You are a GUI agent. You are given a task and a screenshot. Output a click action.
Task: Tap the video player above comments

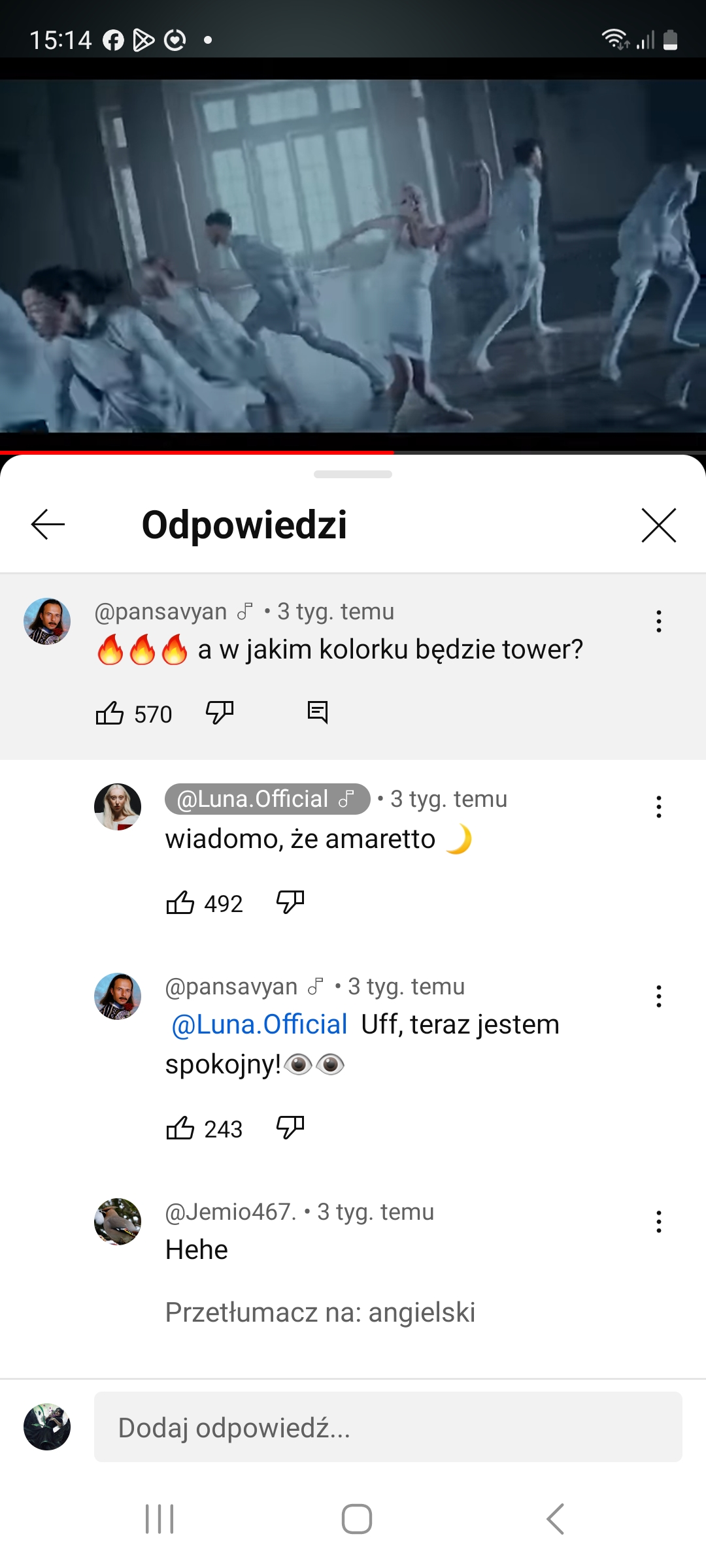[x=353, y=256]
